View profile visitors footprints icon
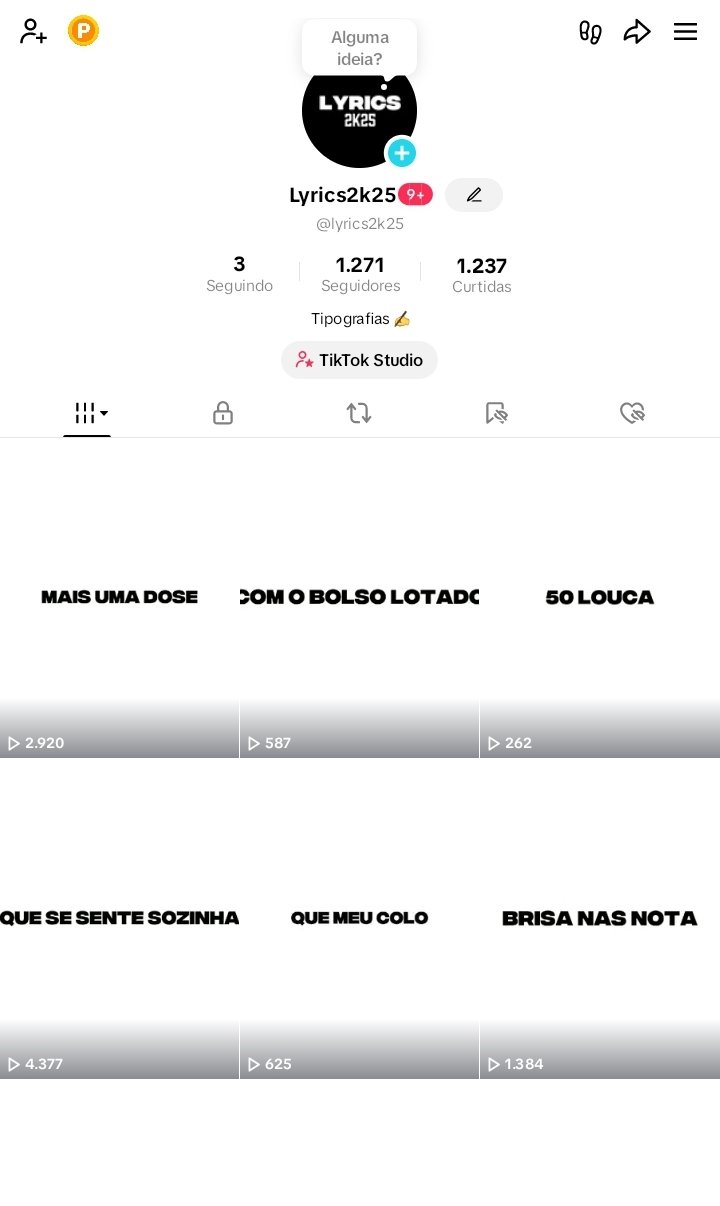 click(590, 32)
